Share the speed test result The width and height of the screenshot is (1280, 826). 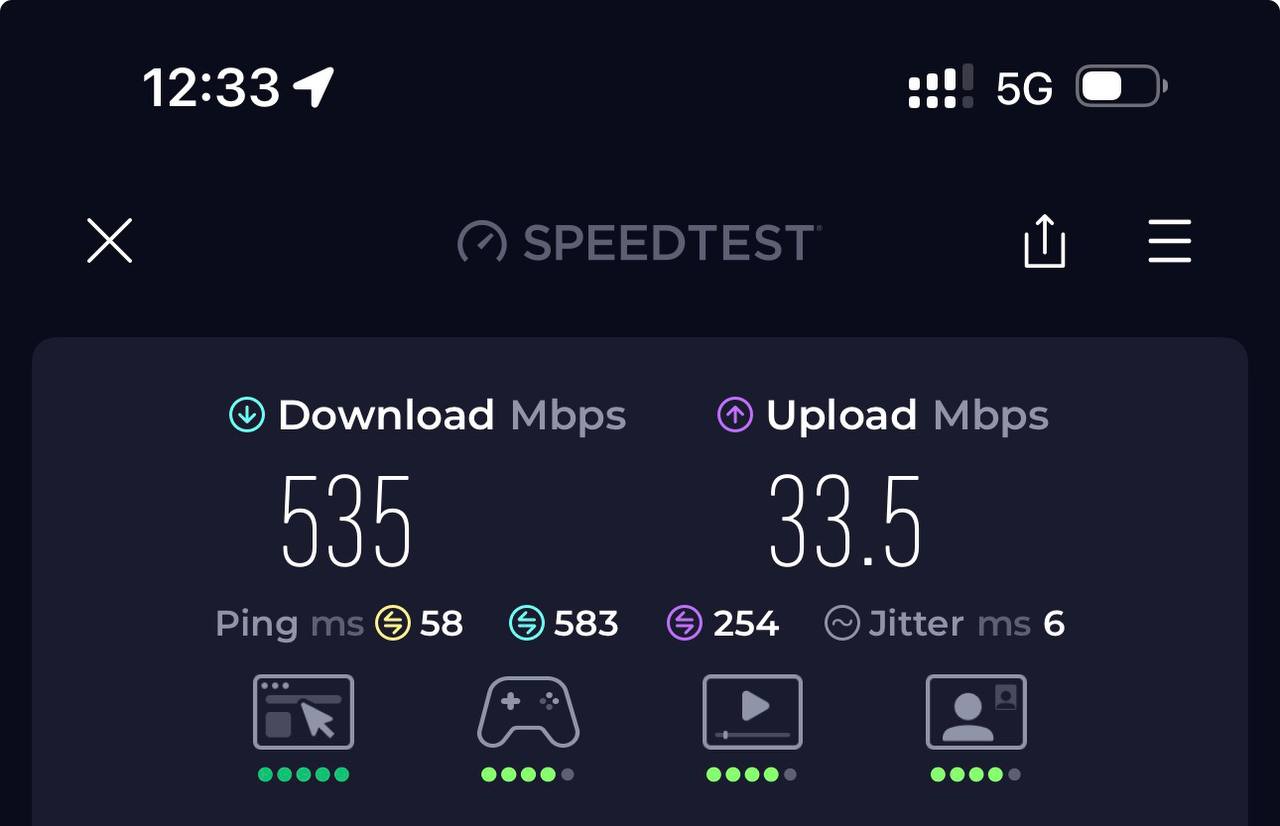pos(1045,241)
